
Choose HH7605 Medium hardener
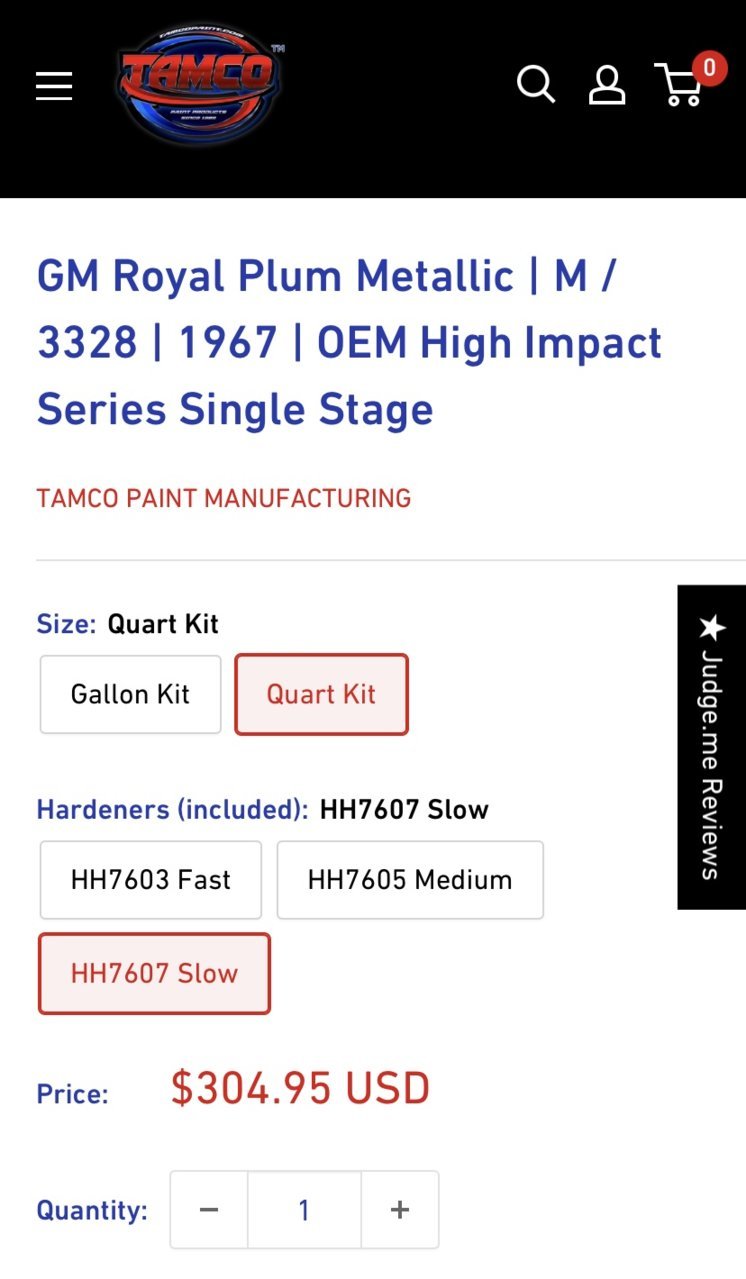(x=410, y=880)
